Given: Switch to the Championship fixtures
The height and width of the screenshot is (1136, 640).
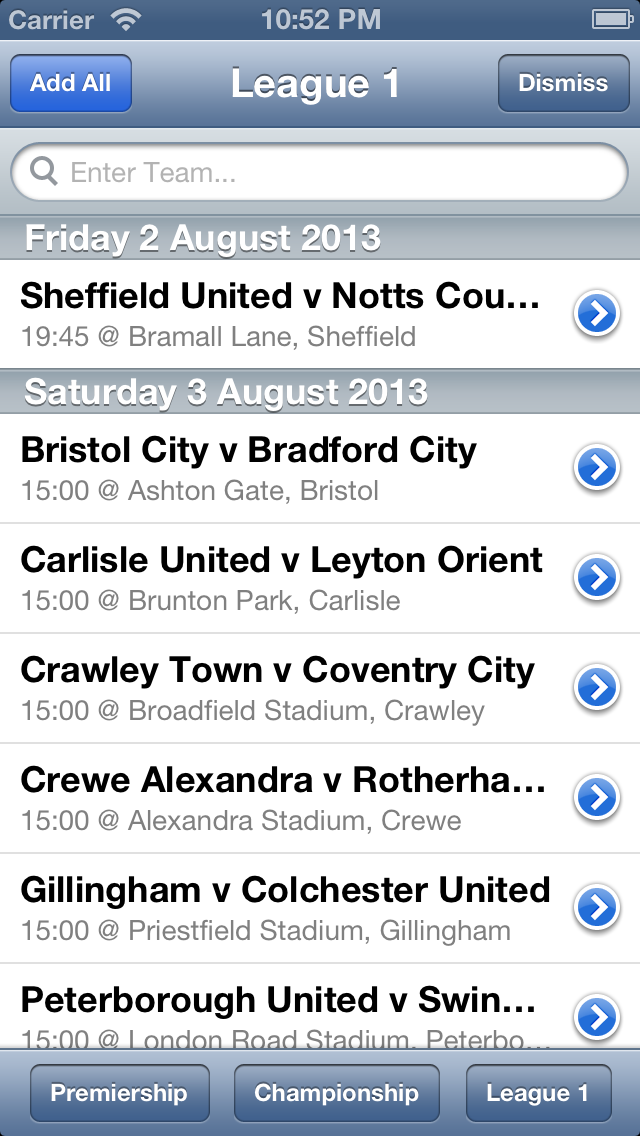Looking at the screenshot, I should click(336, 1093).
